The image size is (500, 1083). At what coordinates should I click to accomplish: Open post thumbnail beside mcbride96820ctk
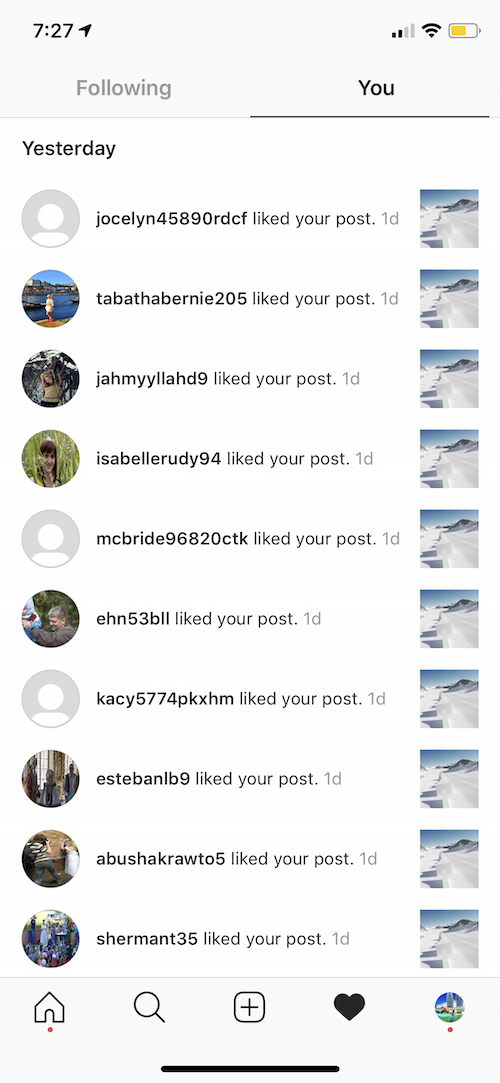(450, 539)
